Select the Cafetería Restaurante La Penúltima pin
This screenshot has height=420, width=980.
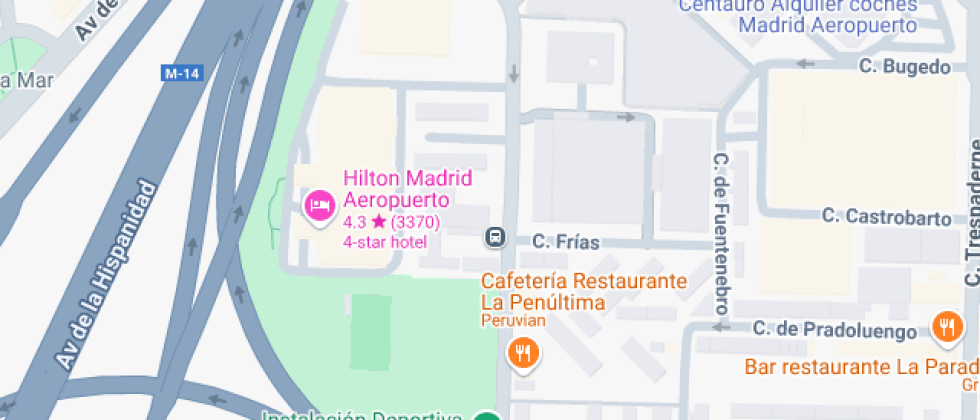point(522,351)
